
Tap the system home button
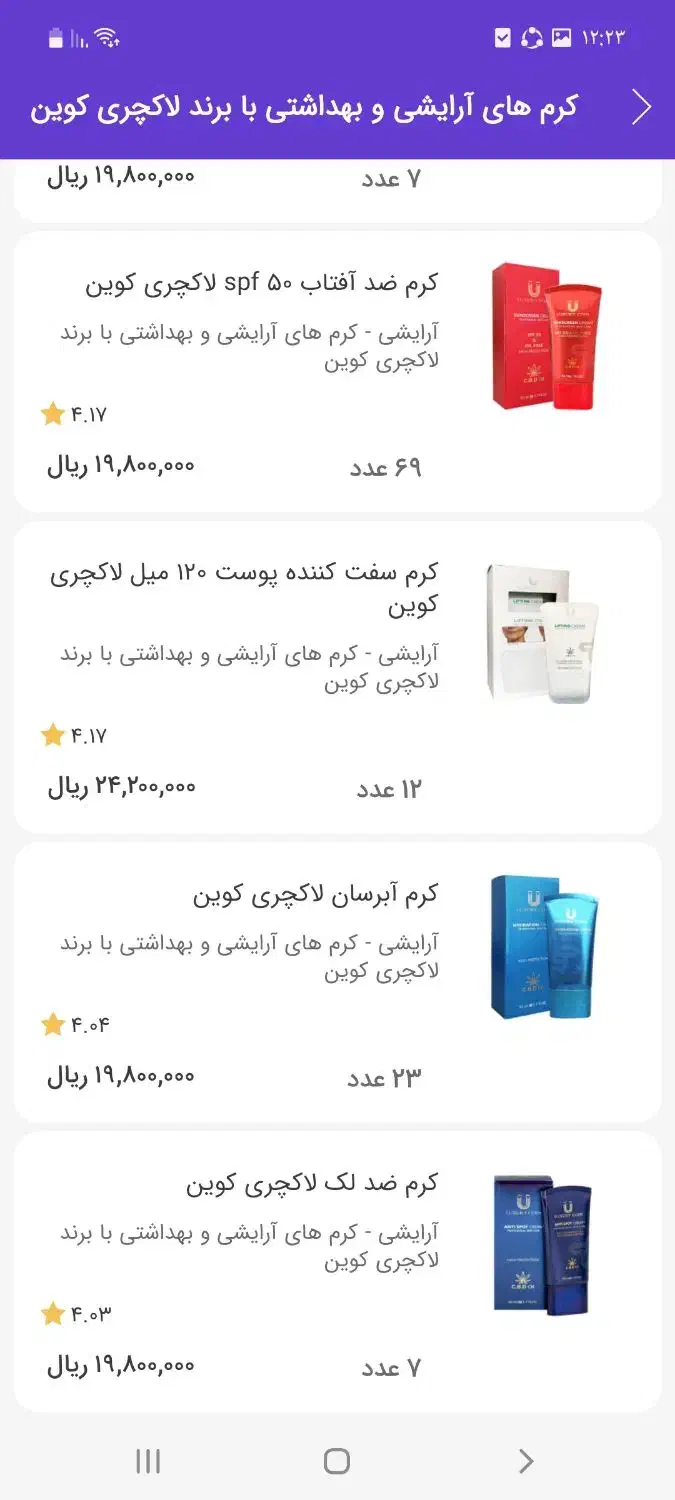pos(337,1461)
